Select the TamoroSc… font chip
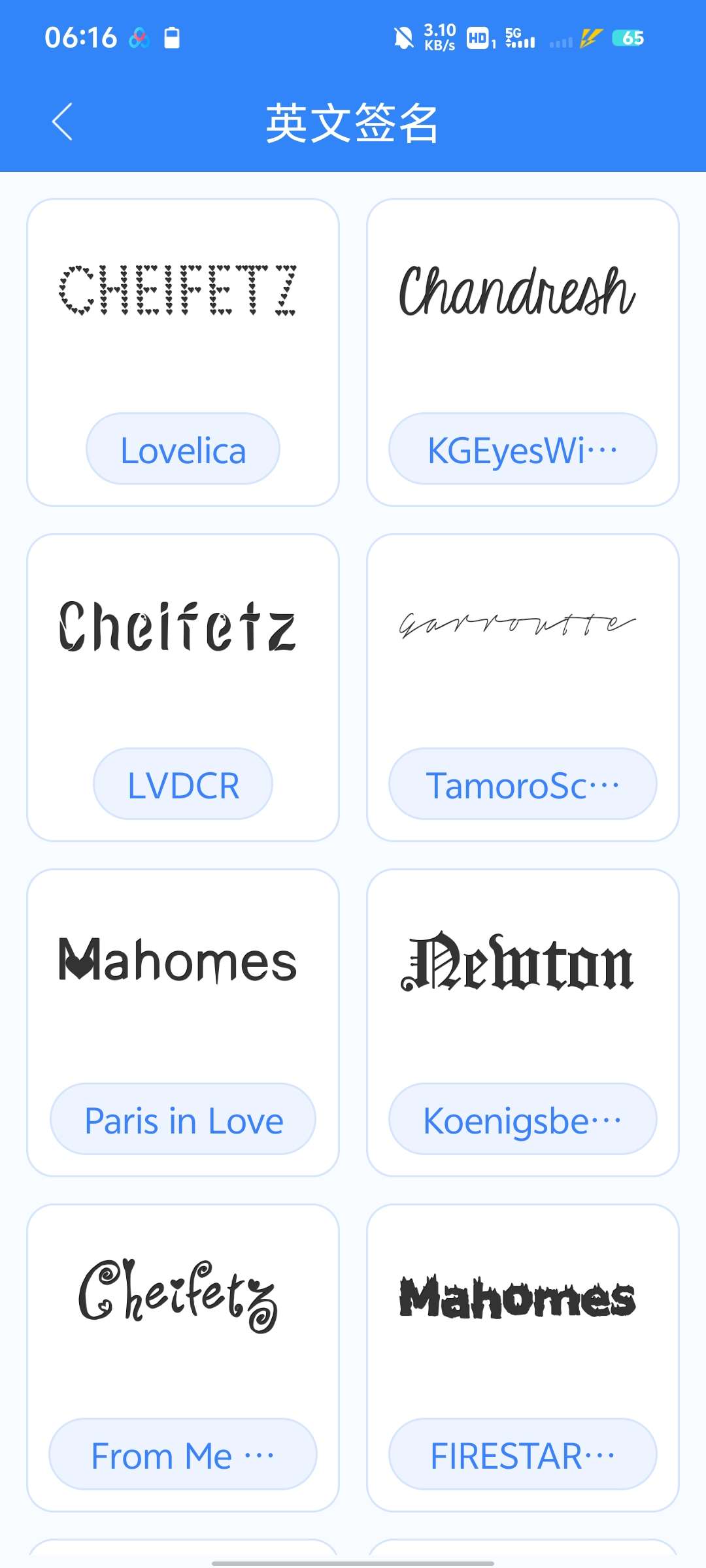Viewport: 706px width, 1568px height. coord(522,785)
